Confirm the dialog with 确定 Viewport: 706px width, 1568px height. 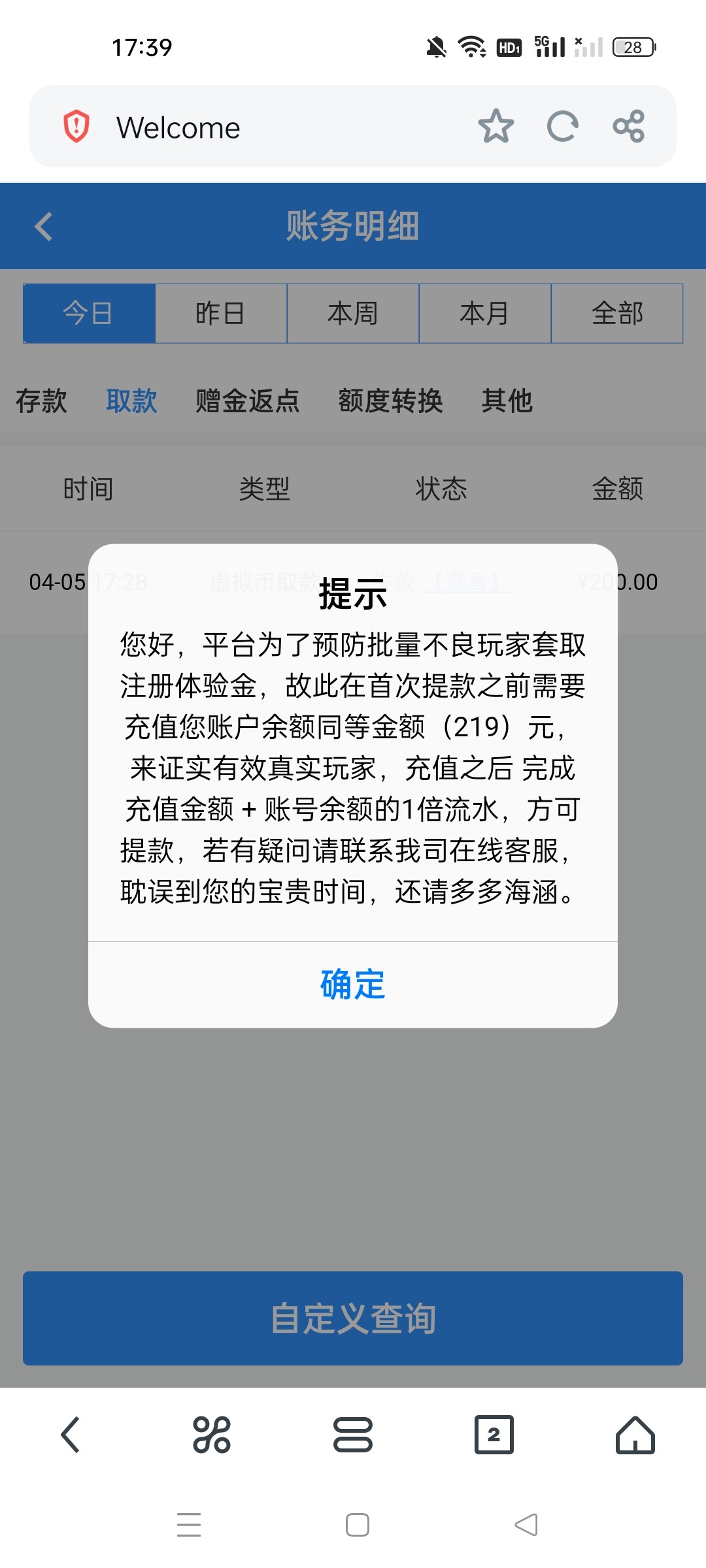[x=353, y=984]
